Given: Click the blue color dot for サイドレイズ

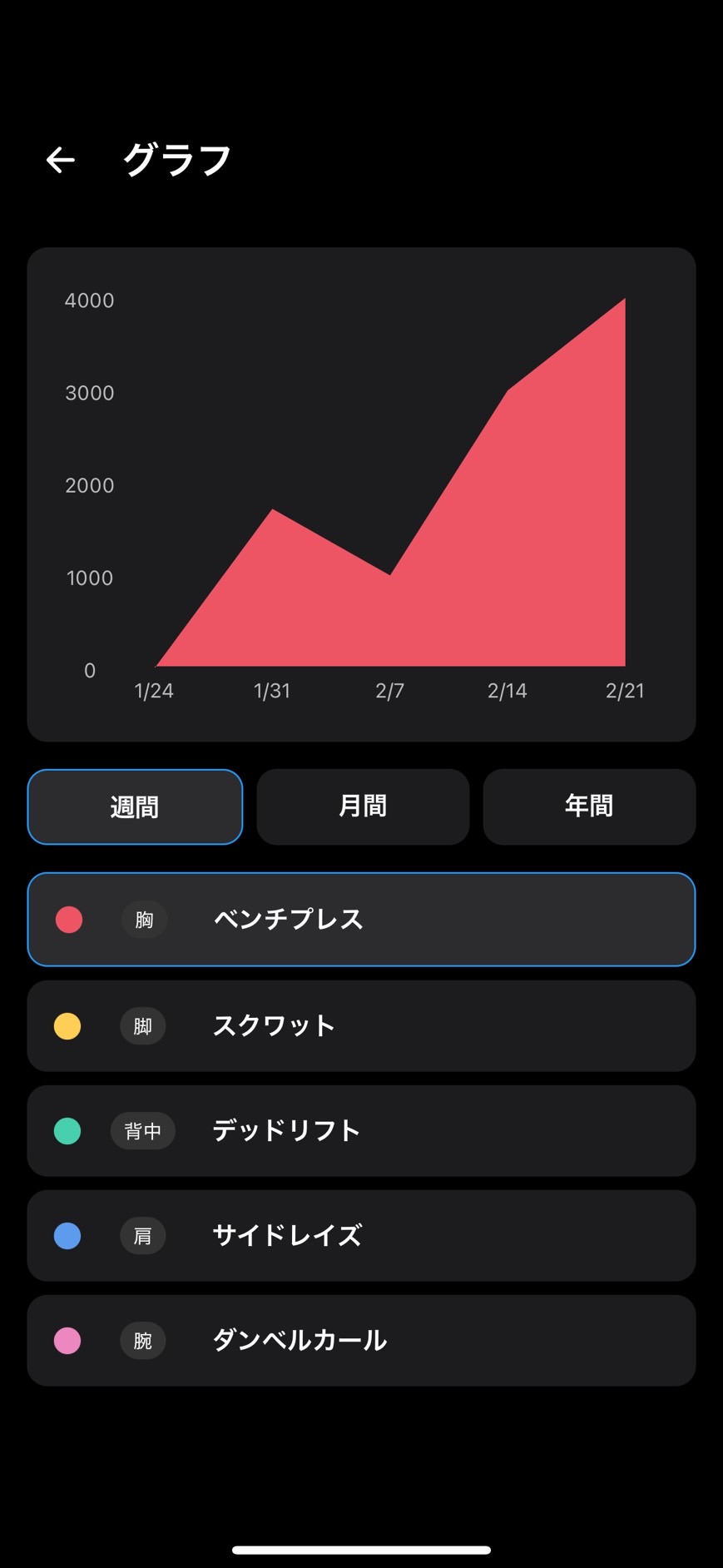Looking at the screenshot, I should pos(67,1236).
